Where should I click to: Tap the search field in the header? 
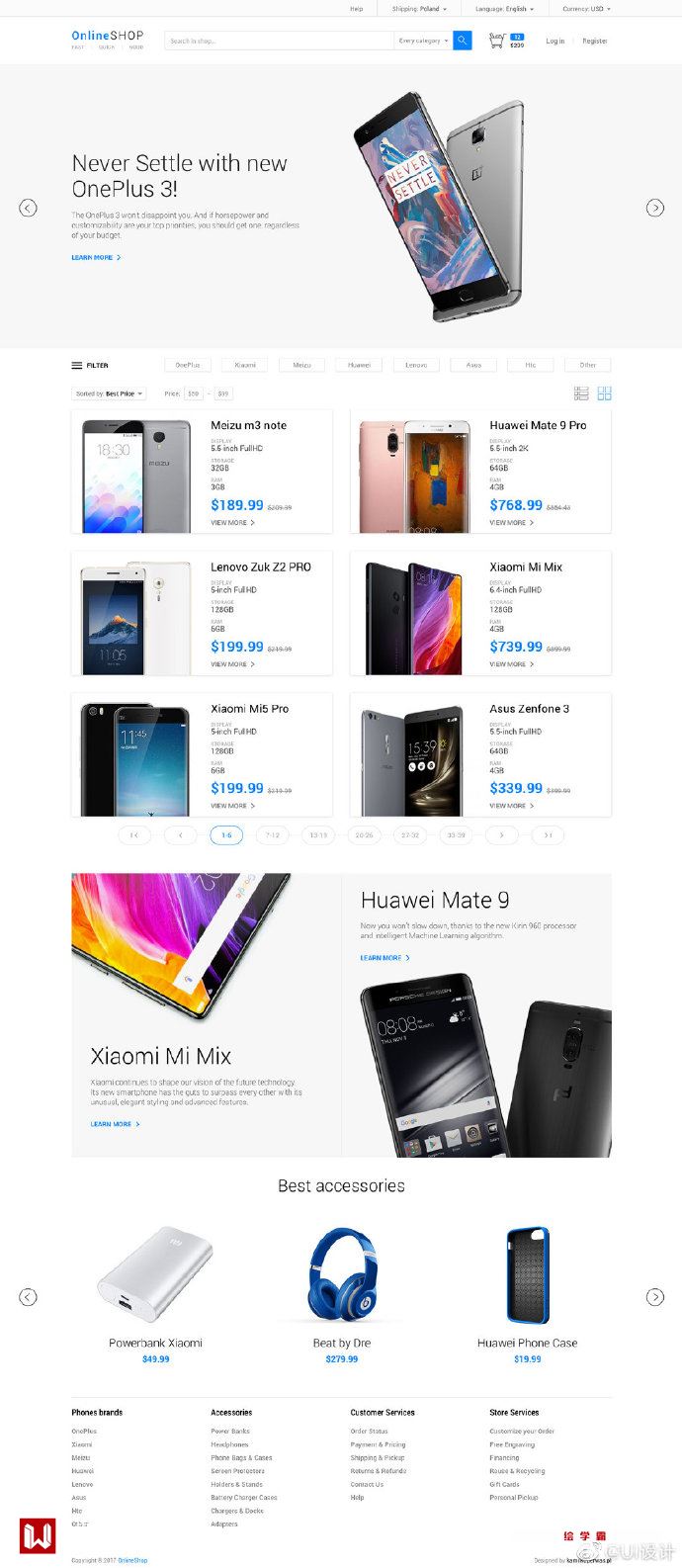point(277,41)
